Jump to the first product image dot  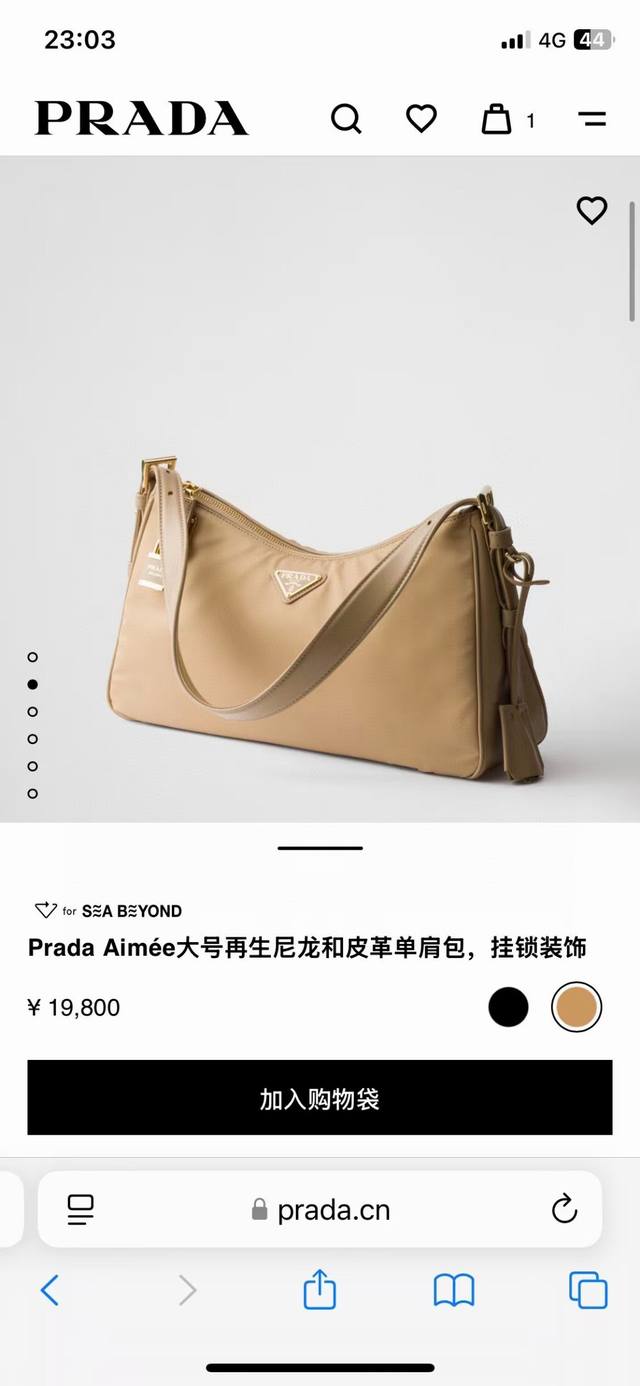[x=33, y=657]
